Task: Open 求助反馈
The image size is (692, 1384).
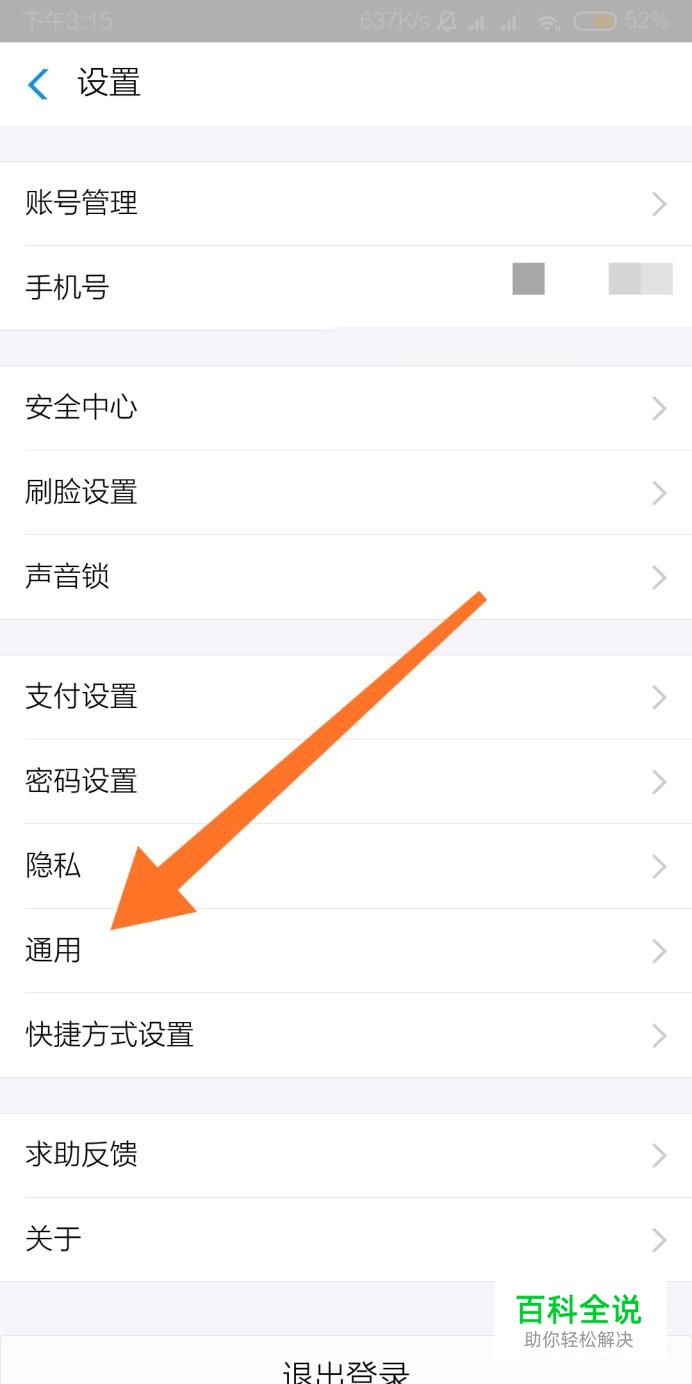Action: pyautogui.click(x=345, y=1155)
